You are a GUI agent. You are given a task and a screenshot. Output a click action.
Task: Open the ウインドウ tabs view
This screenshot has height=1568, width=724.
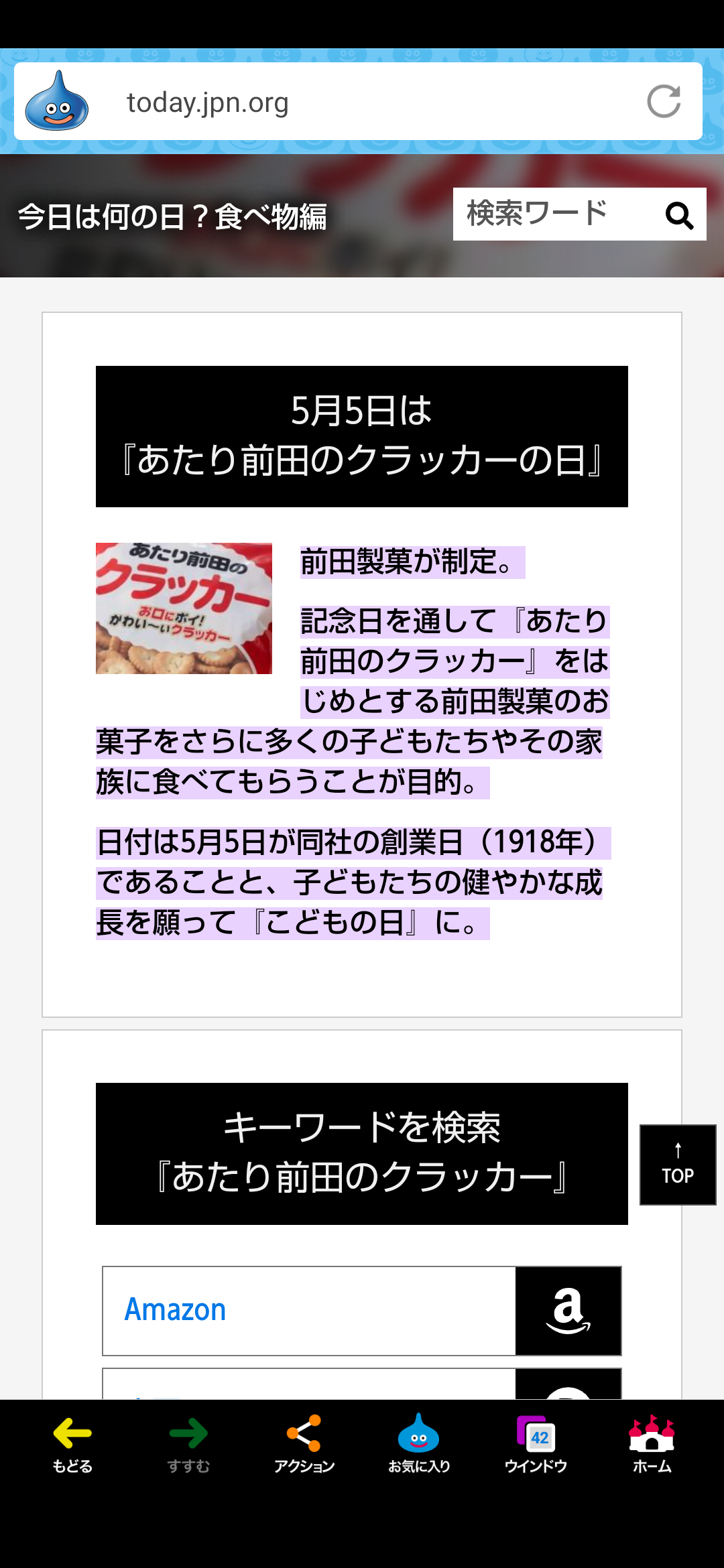pos(536,1444)
